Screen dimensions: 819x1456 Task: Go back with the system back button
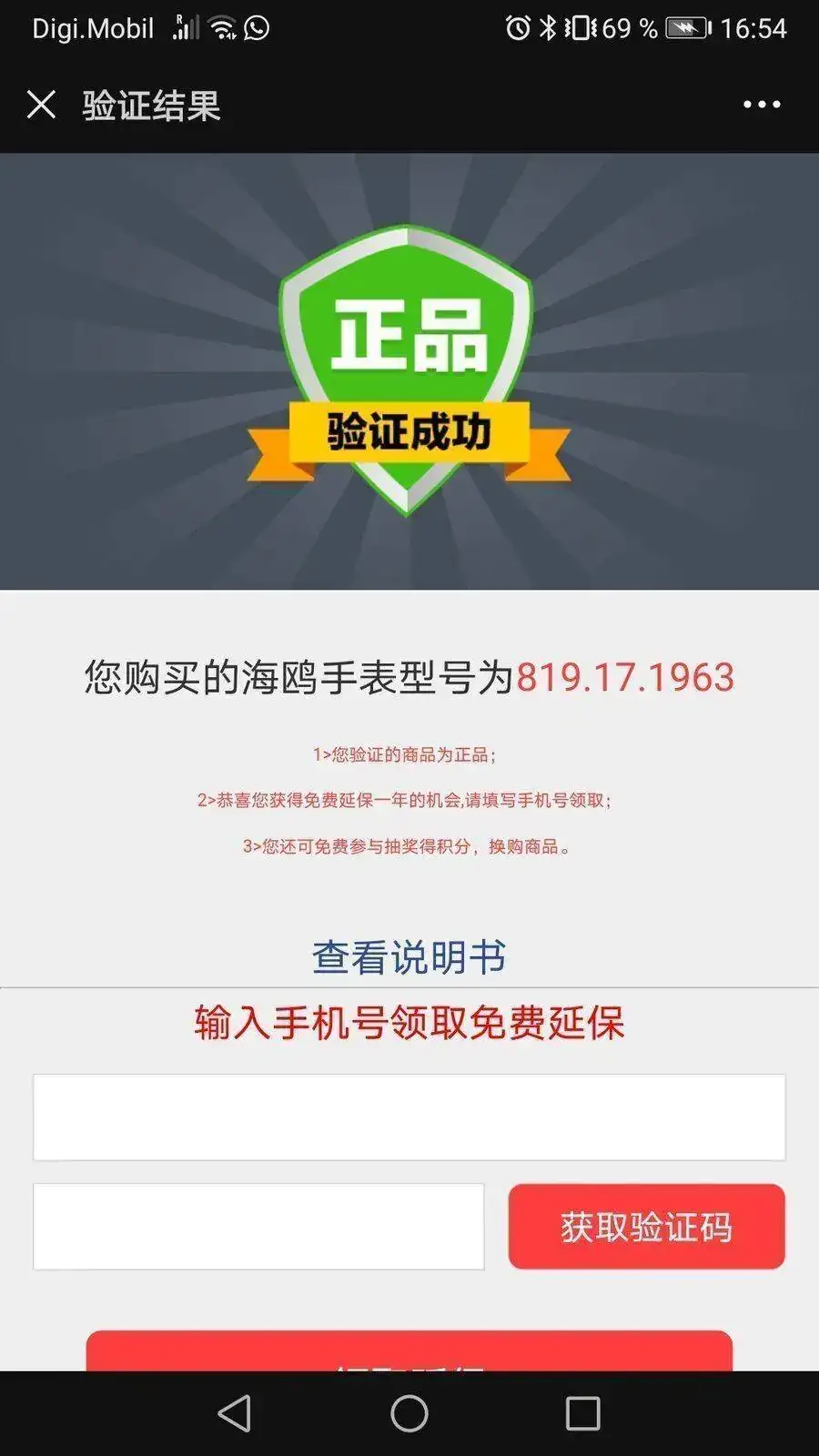pyautogui.click(x=235, y=1413)
